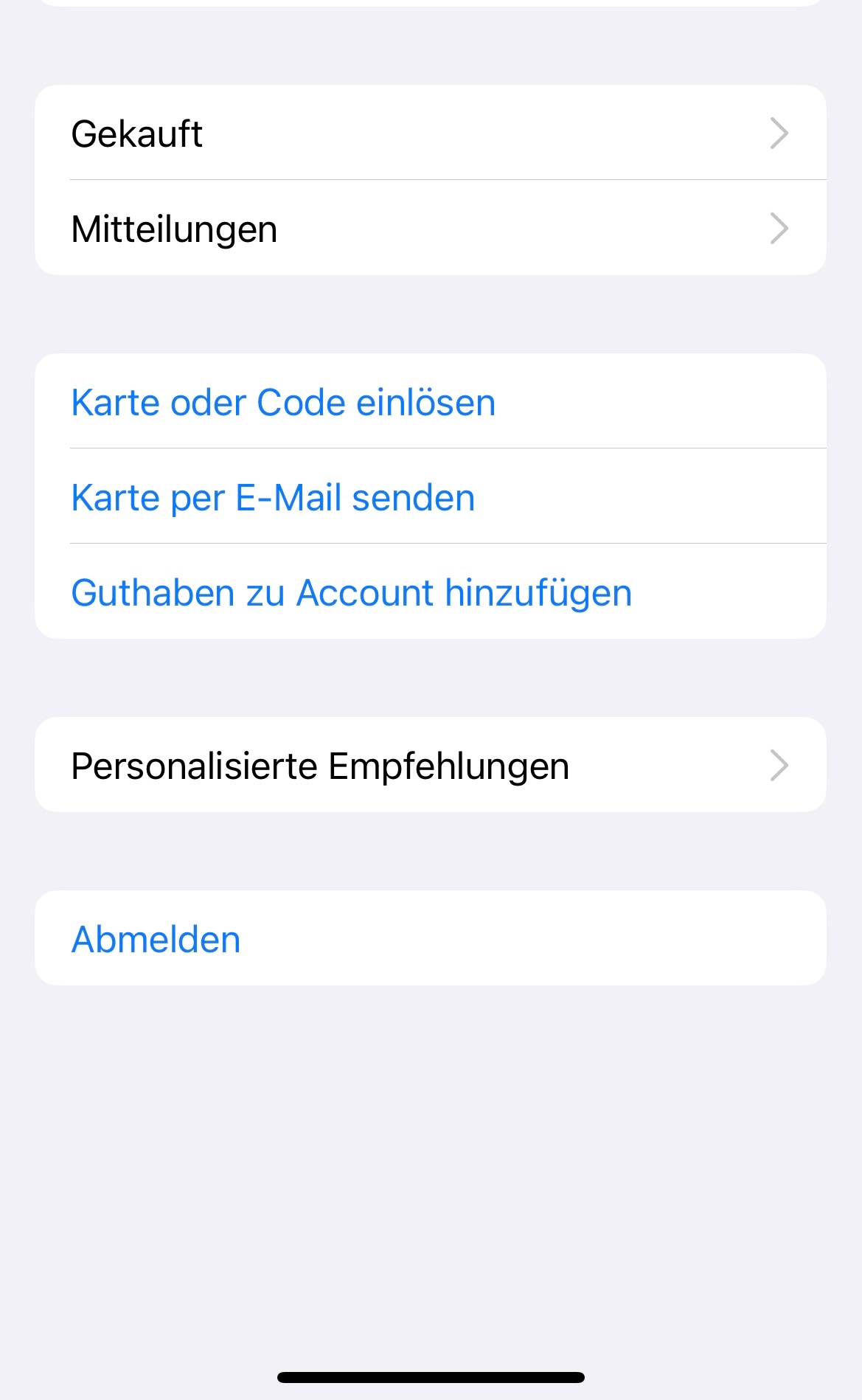Expand Gekauft via its chevron arrow
862x1400 pixels.
click(779, 134)
